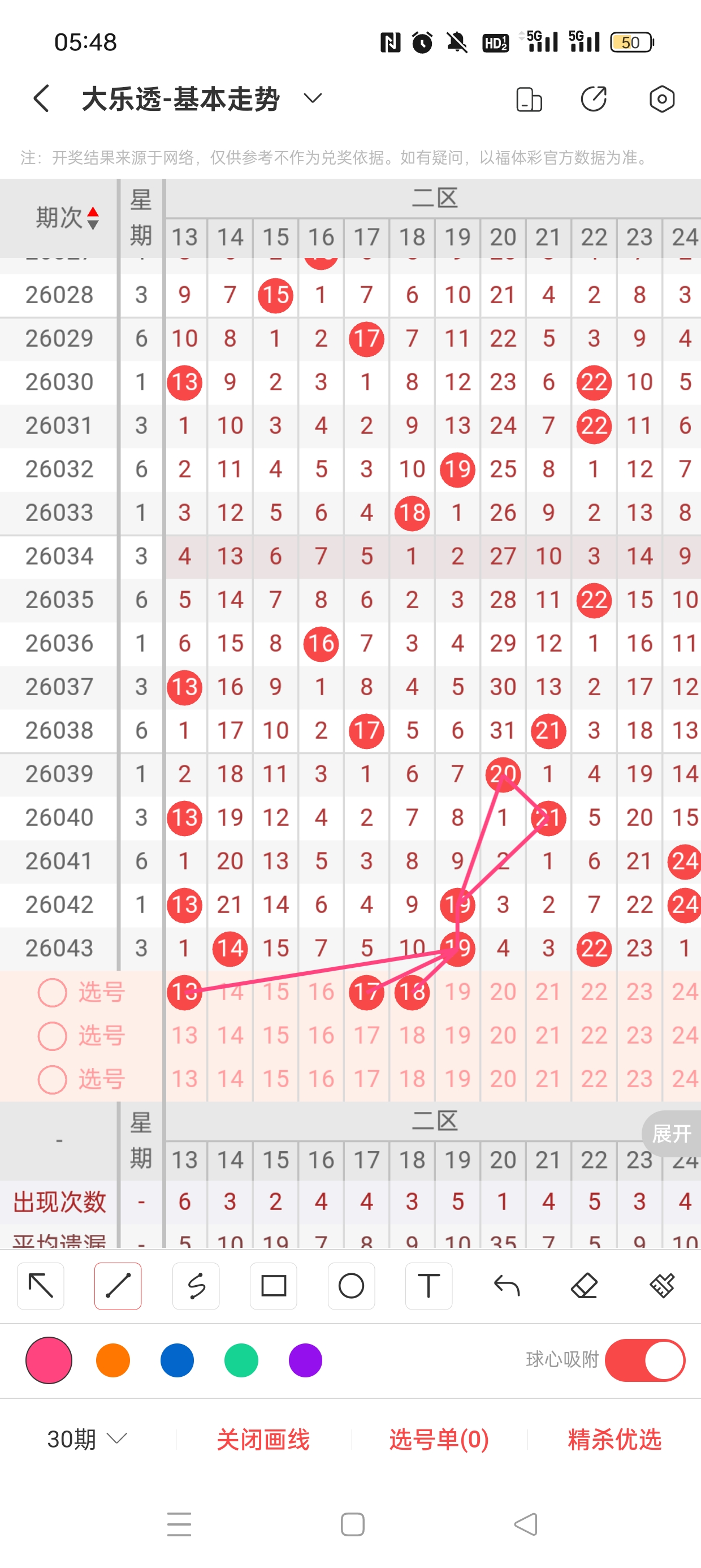Viewport: 701px width, 1568px height.
Task: Choose the orange drawing color
Action: (113, 1360)
